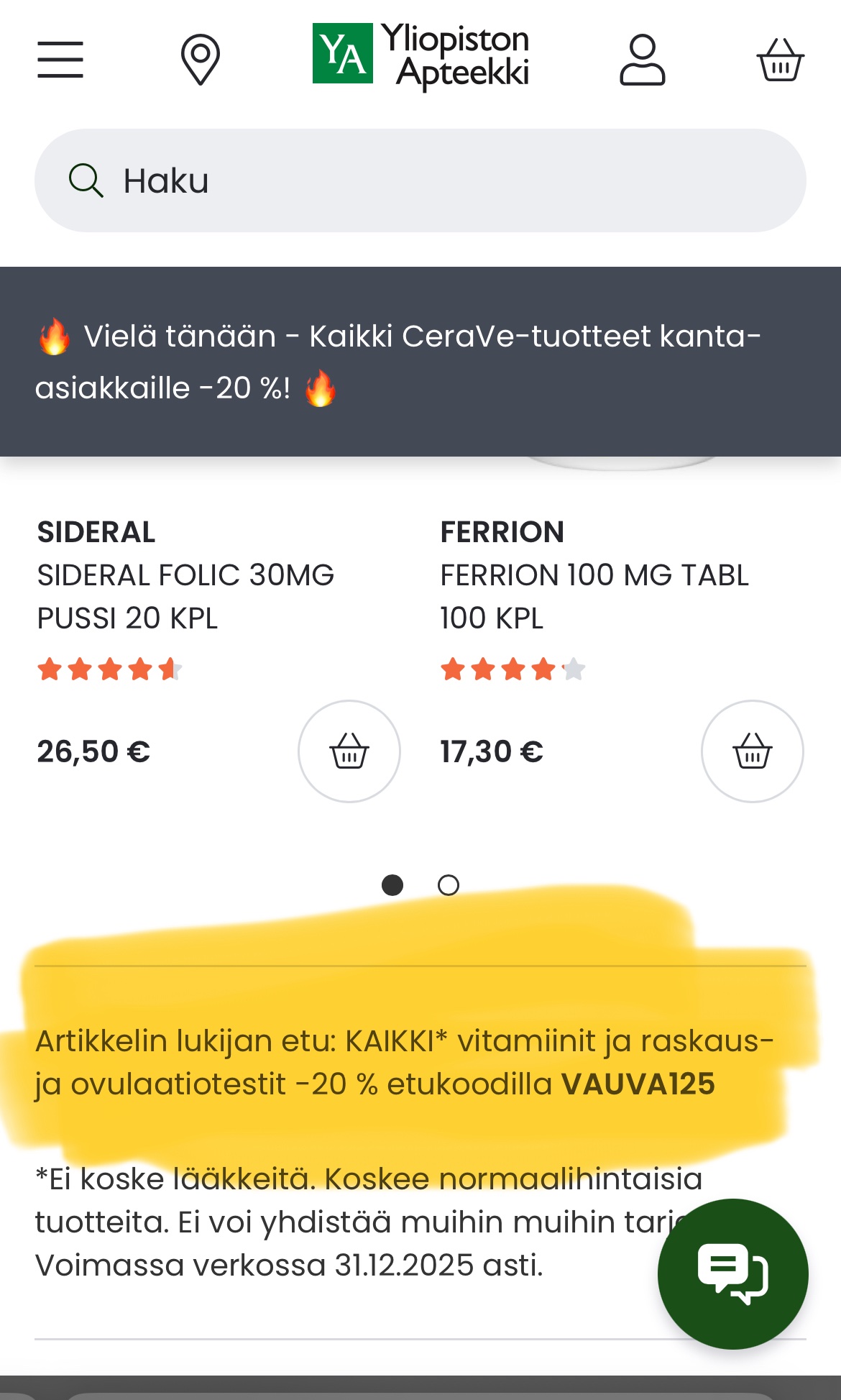Go to the Yliopiston Apteekki home page
The height and width of the screenshot is (1400, 841).
tap(420, 56)
